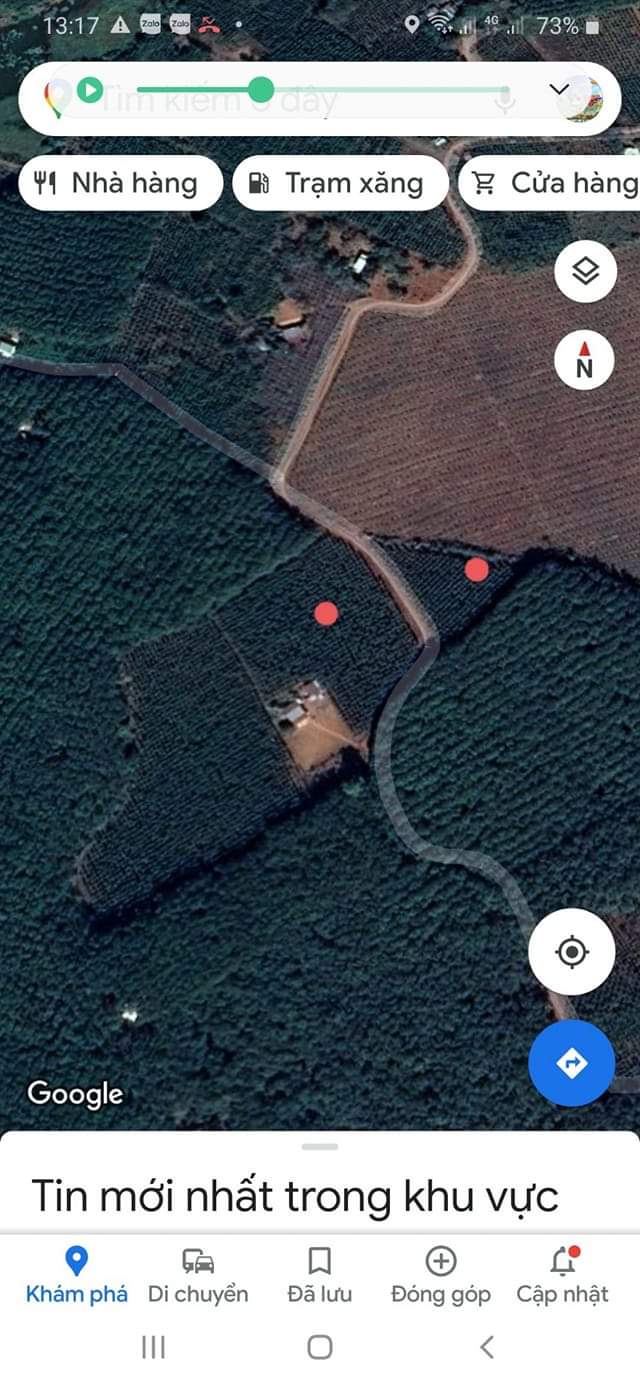Tap the system back button

pos(487,1347)
